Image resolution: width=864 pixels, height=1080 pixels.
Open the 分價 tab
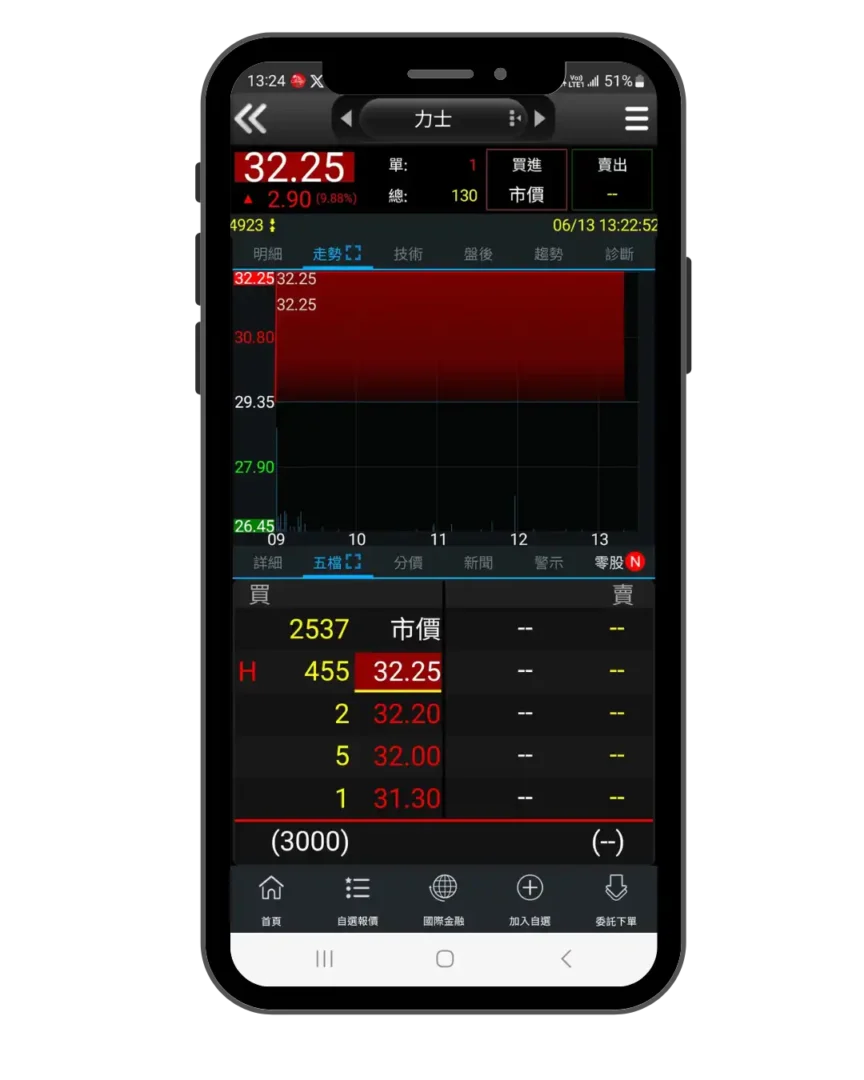click(x=408, y=563)
